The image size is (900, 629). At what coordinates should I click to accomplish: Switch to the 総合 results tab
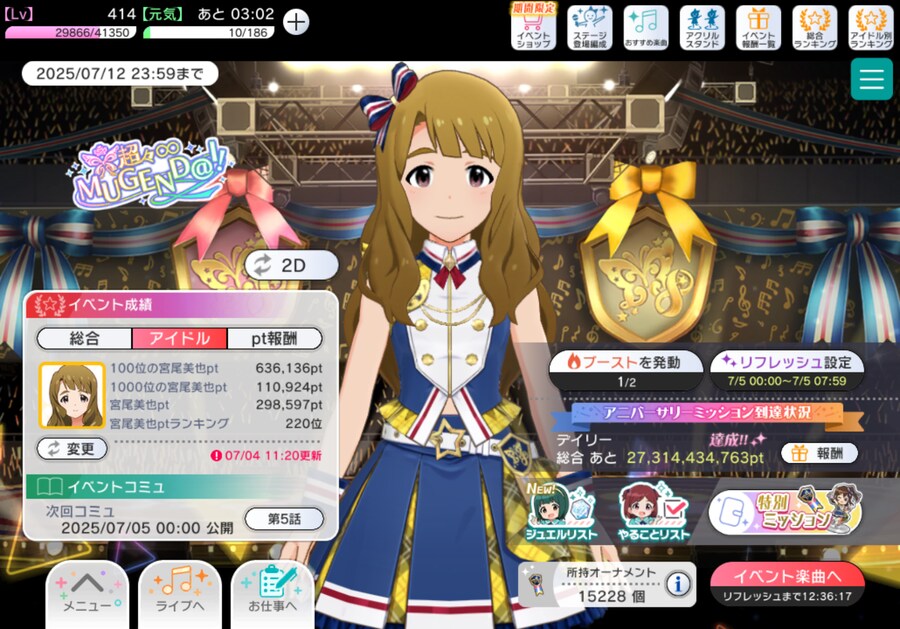[84, 338]
